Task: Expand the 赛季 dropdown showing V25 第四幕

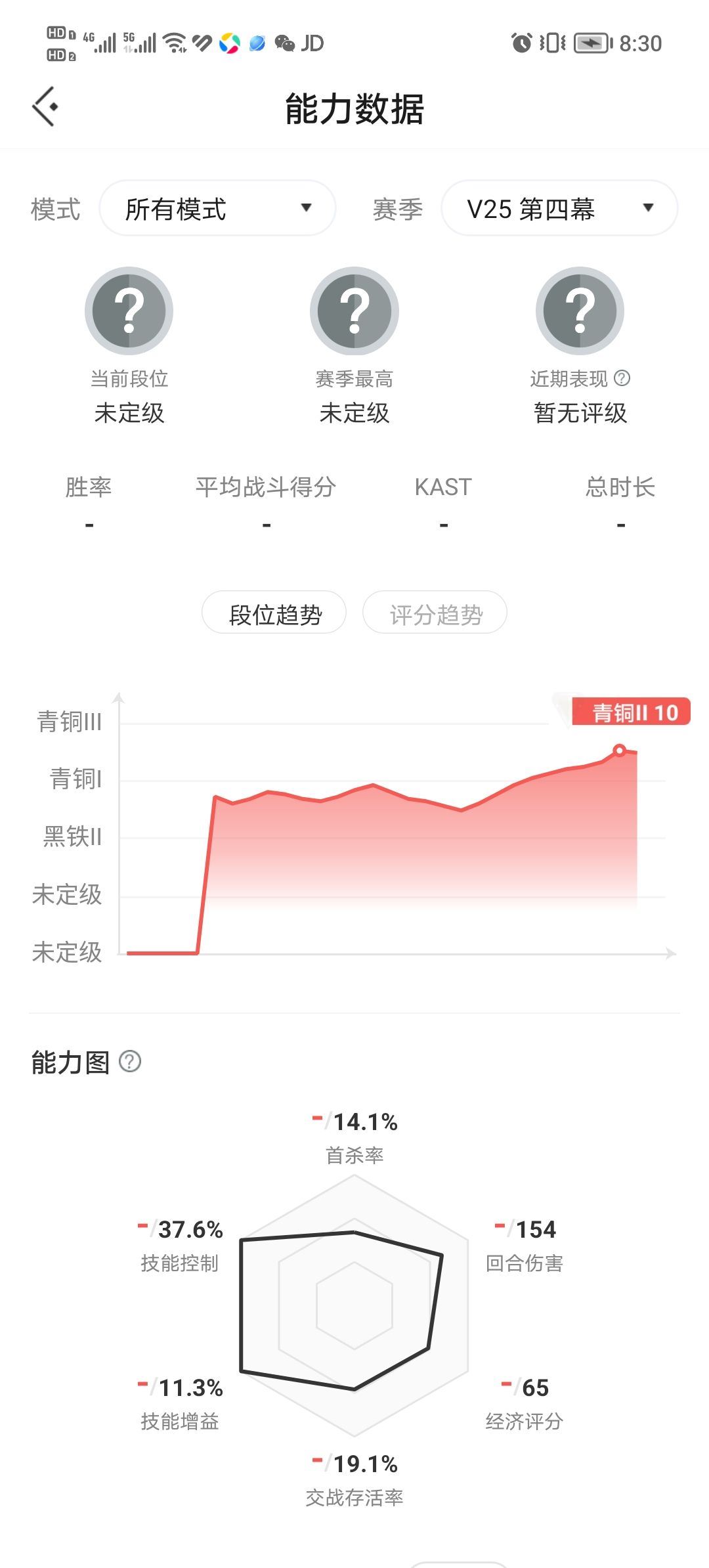Action: 559,208
